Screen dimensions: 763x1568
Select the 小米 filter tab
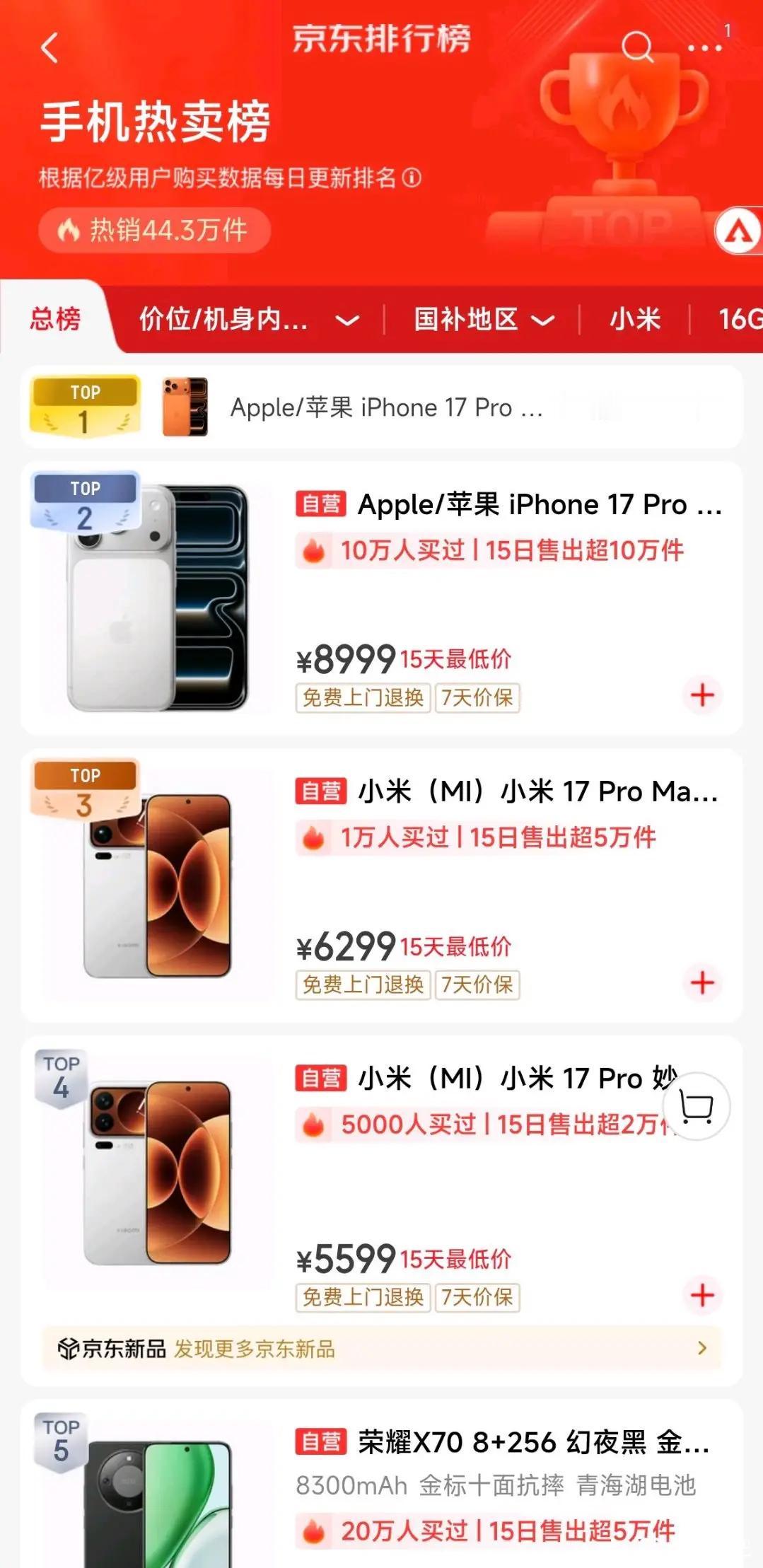[x=635, y=320]
